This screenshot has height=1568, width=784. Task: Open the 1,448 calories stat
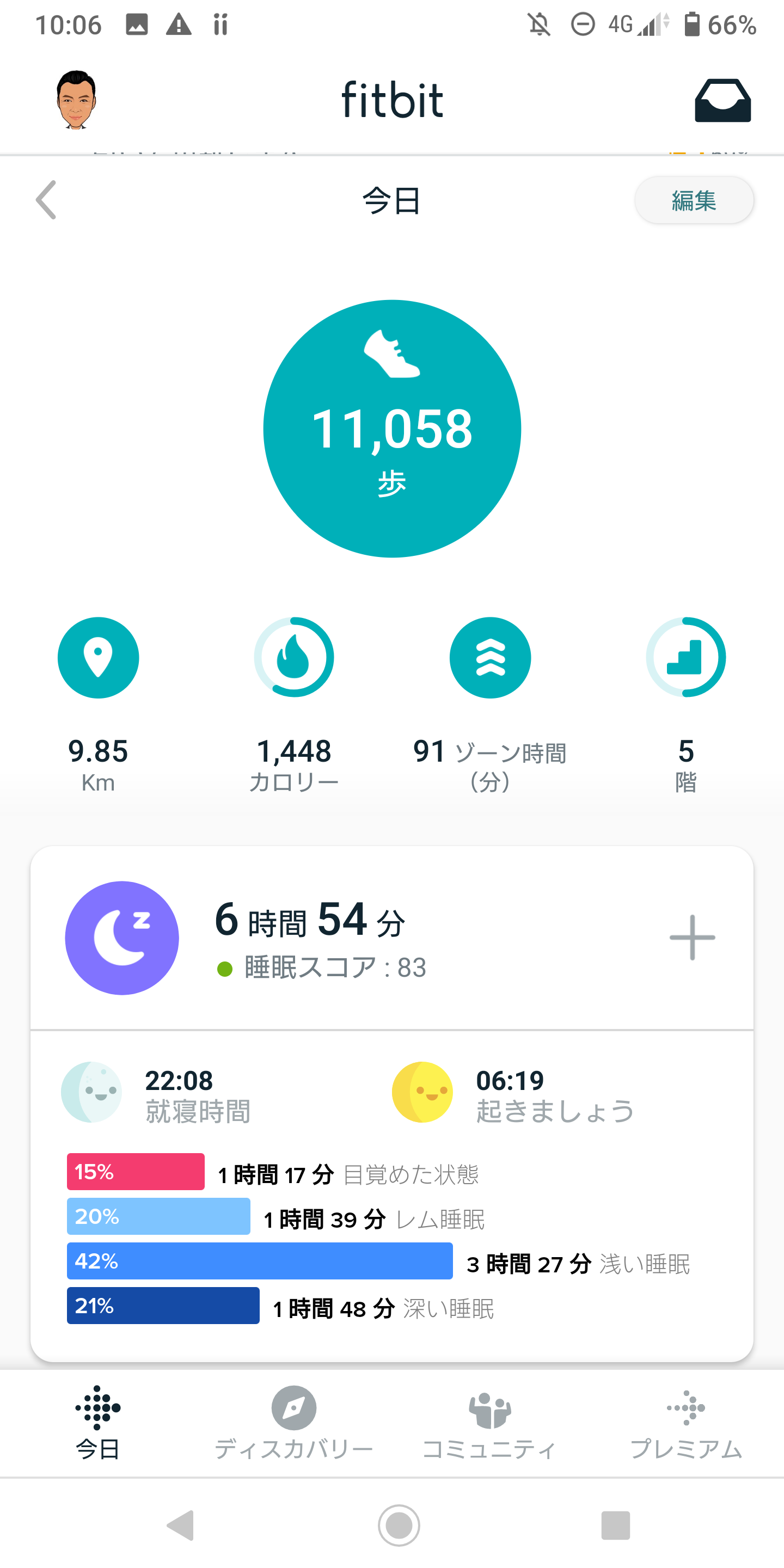[294, 705]
